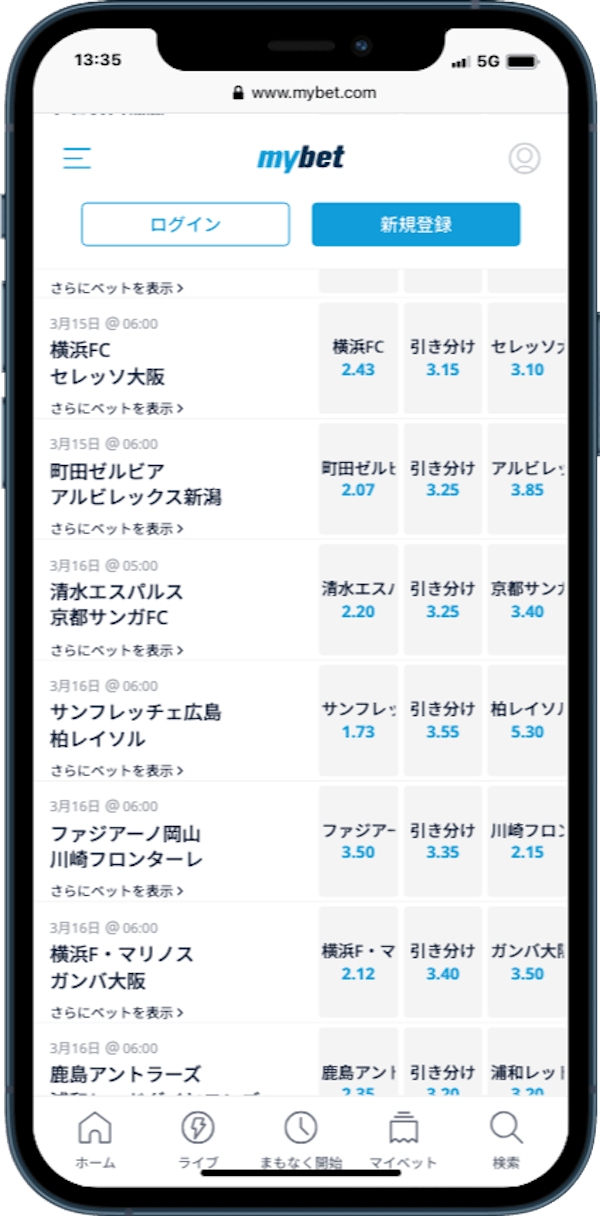
Task: Bet on 横浜FC at 2.43
Action: click(x=358, y=358)
